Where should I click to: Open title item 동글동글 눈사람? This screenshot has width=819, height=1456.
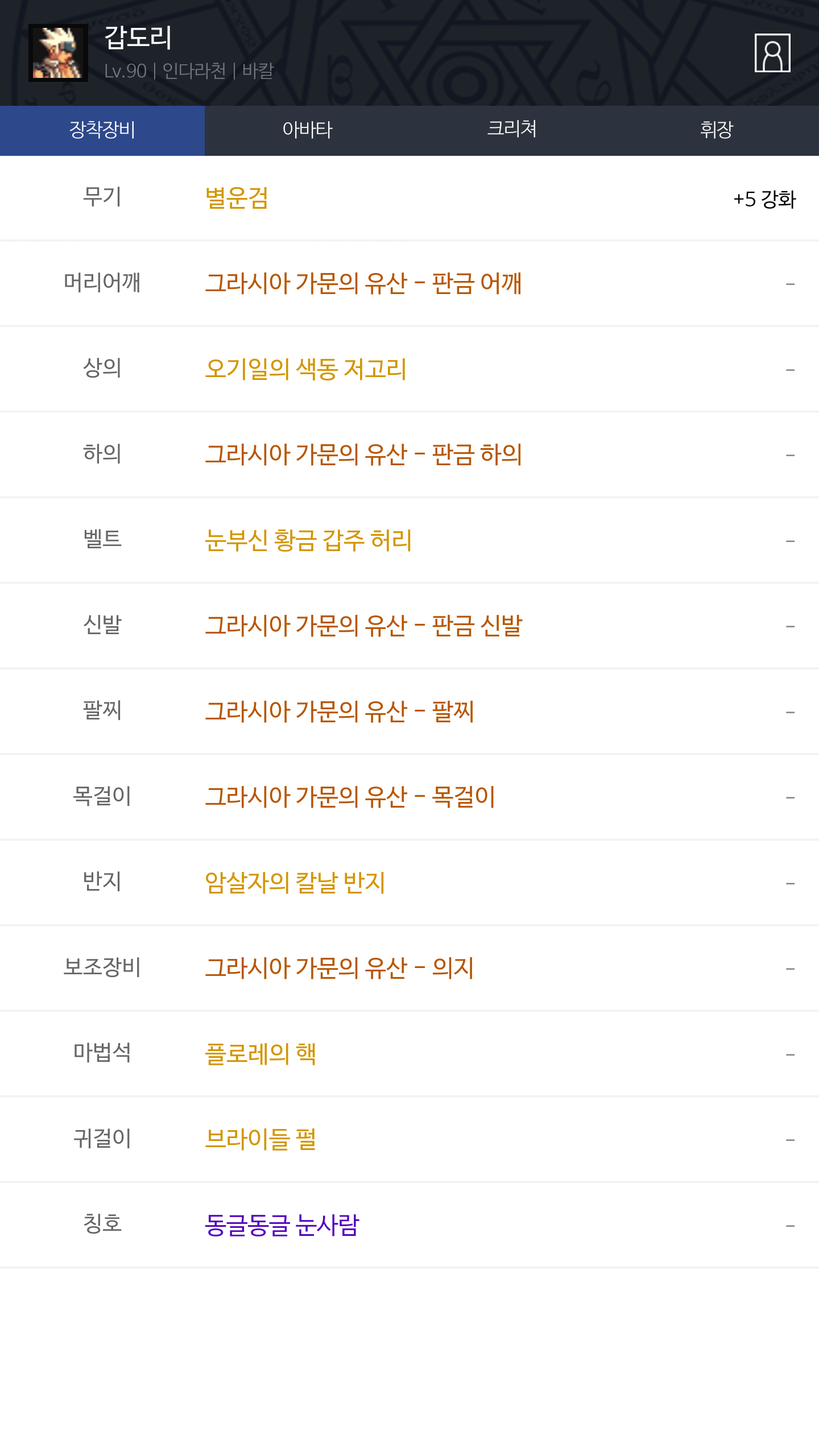pyautogui.click(x=282, y=1225)
